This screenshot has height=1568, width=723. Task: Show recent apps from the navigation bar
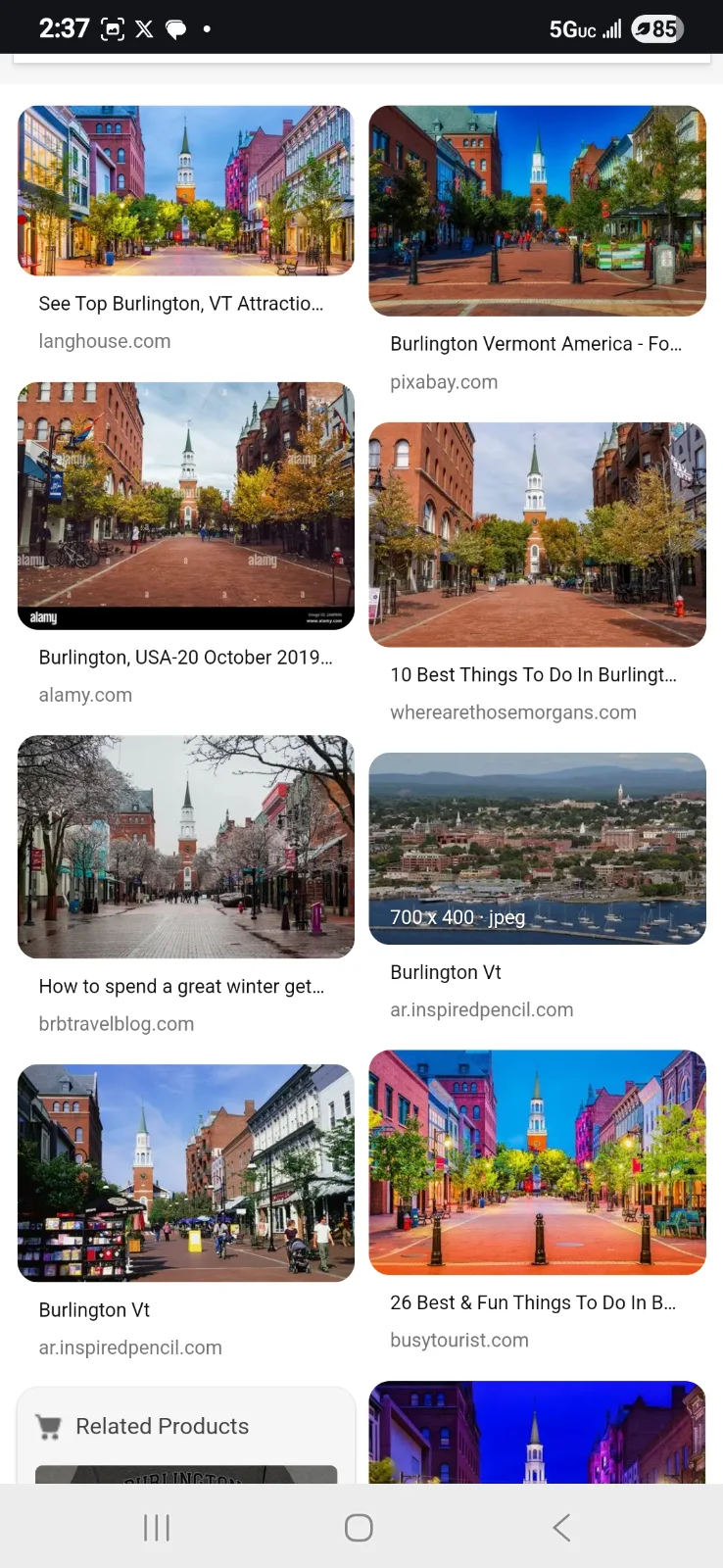(157, 1527)
